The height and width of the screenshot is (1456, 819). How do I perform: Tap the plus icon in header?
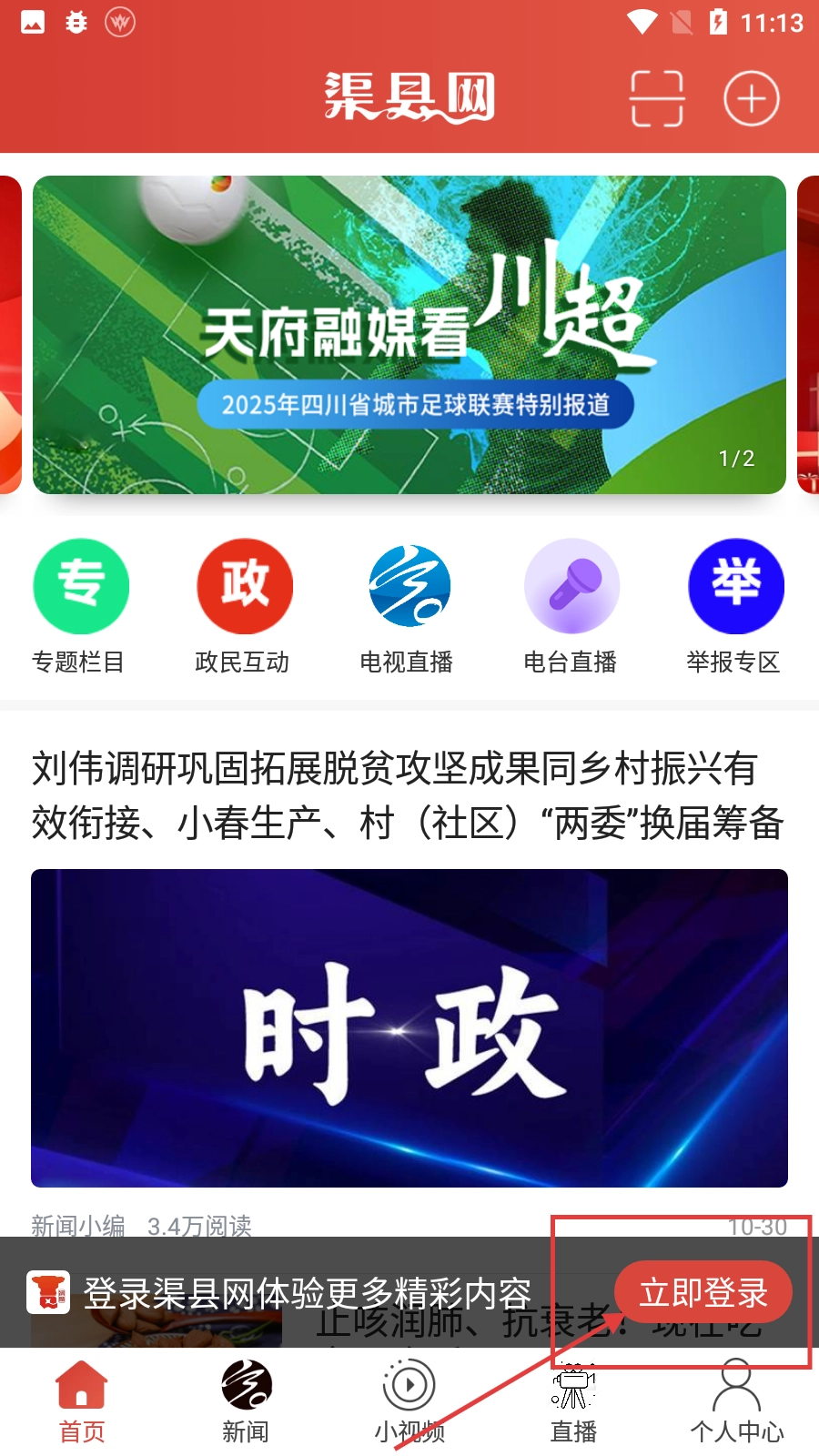point(751,98)
